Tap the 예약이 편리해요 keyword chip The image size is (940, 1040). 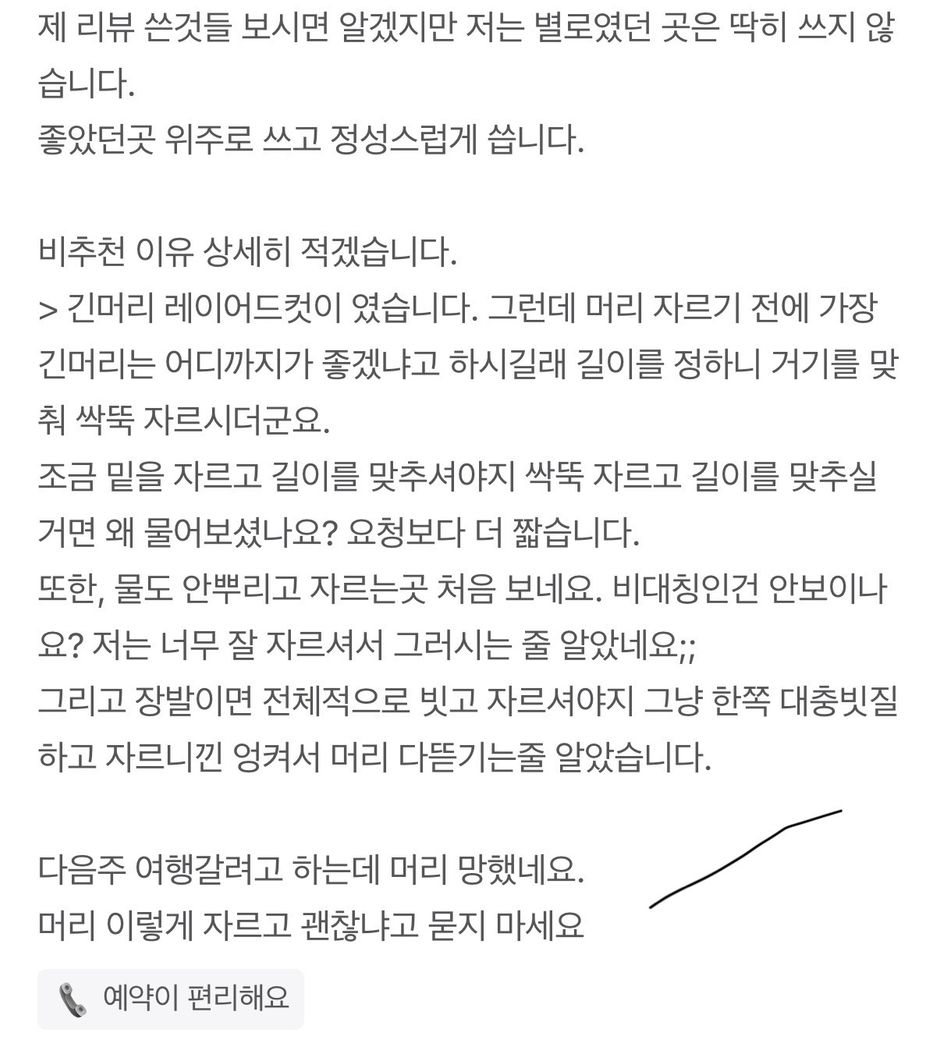(x=171, y=997)
